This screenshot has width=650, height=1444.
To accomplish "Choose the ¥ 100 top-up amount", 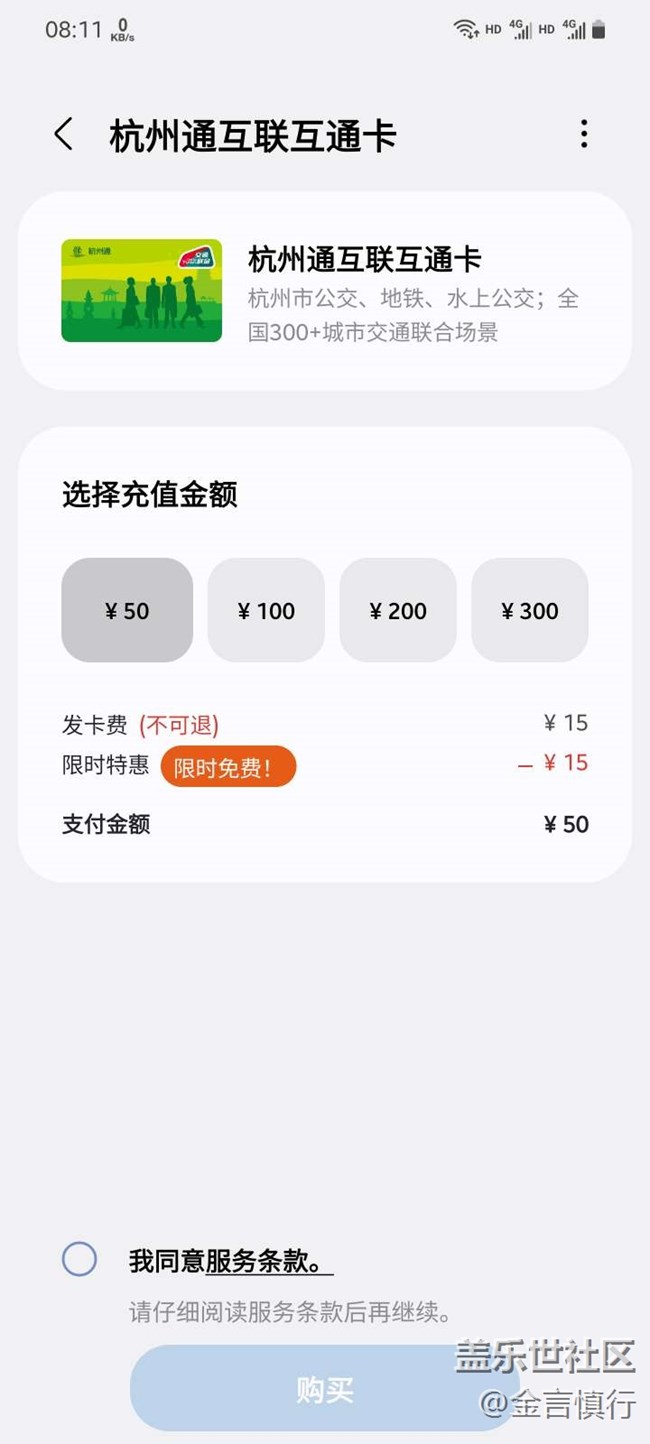I will 266,610.
